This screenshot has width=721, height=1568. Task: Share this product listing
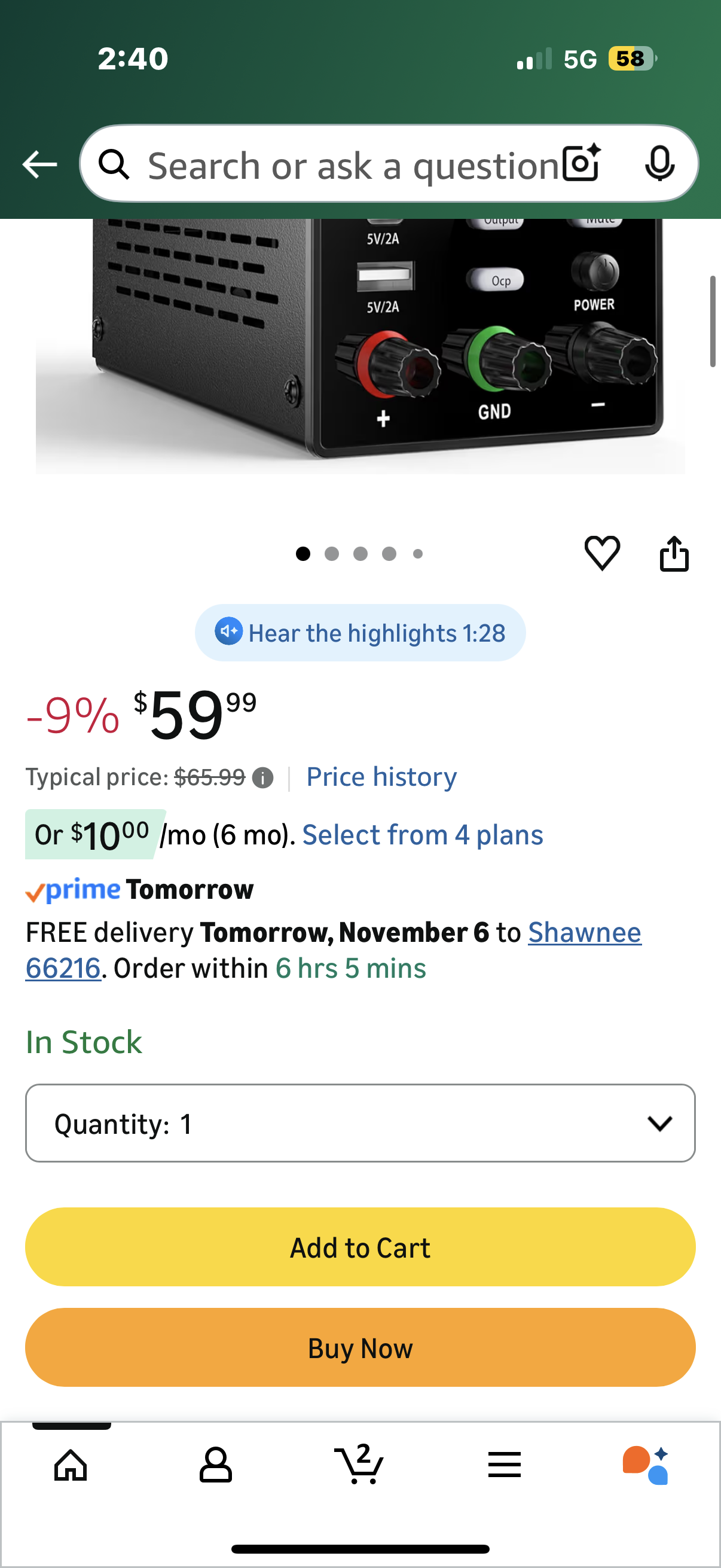pyautogui.click(x=674, y=553)
